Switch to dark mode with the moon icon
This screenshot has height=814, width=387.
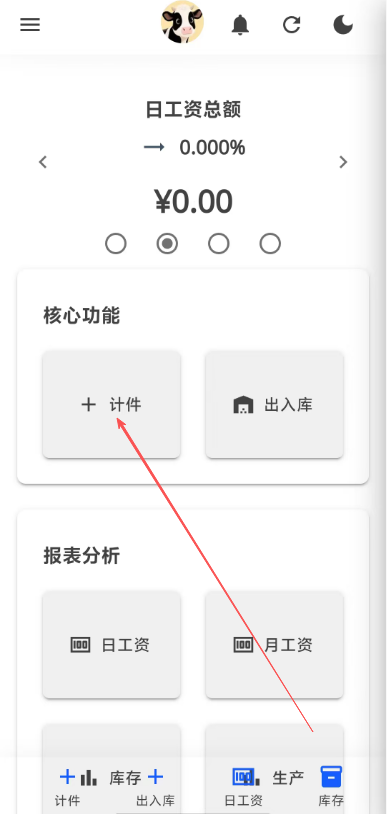click(x=343, y=24)
